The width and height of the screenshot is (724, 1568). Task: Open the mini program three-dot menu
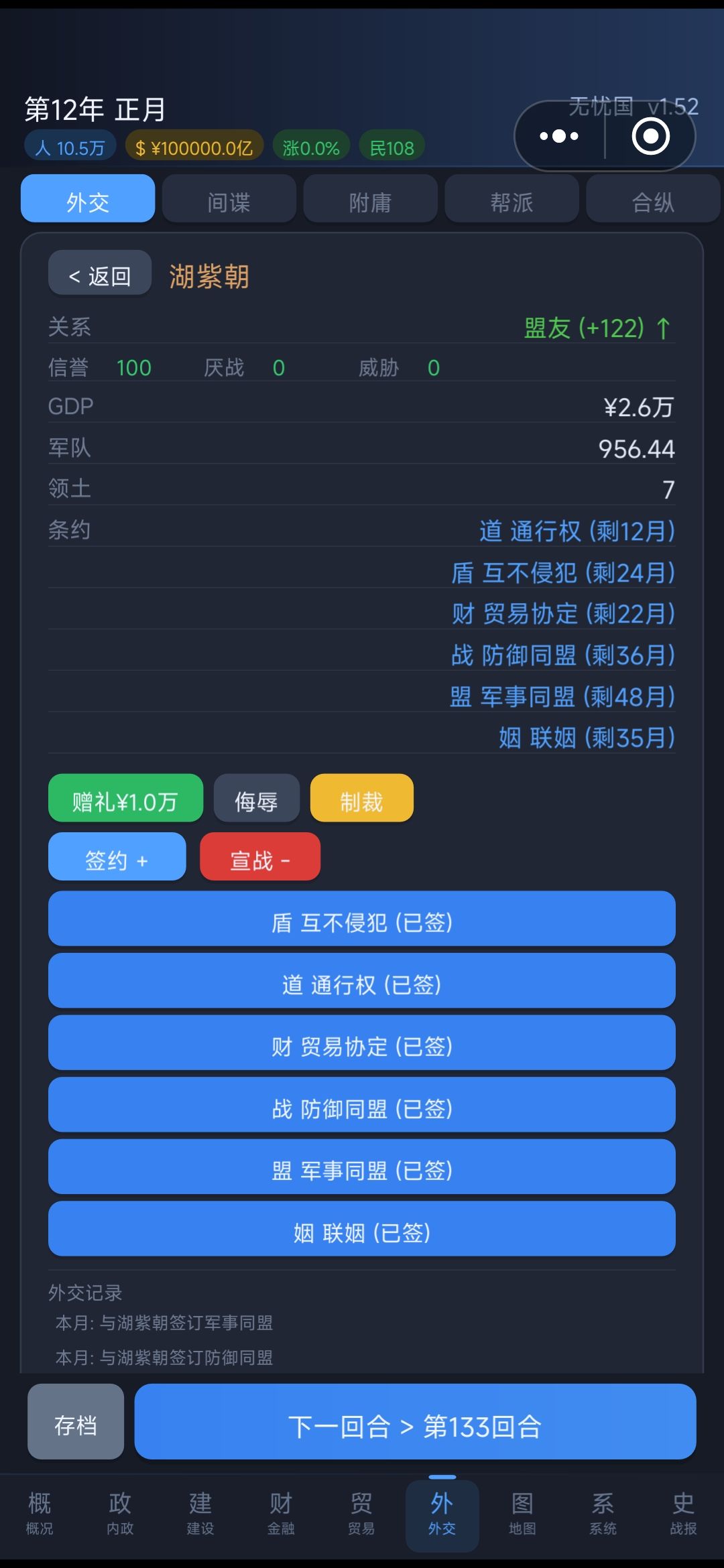point(560,136)
